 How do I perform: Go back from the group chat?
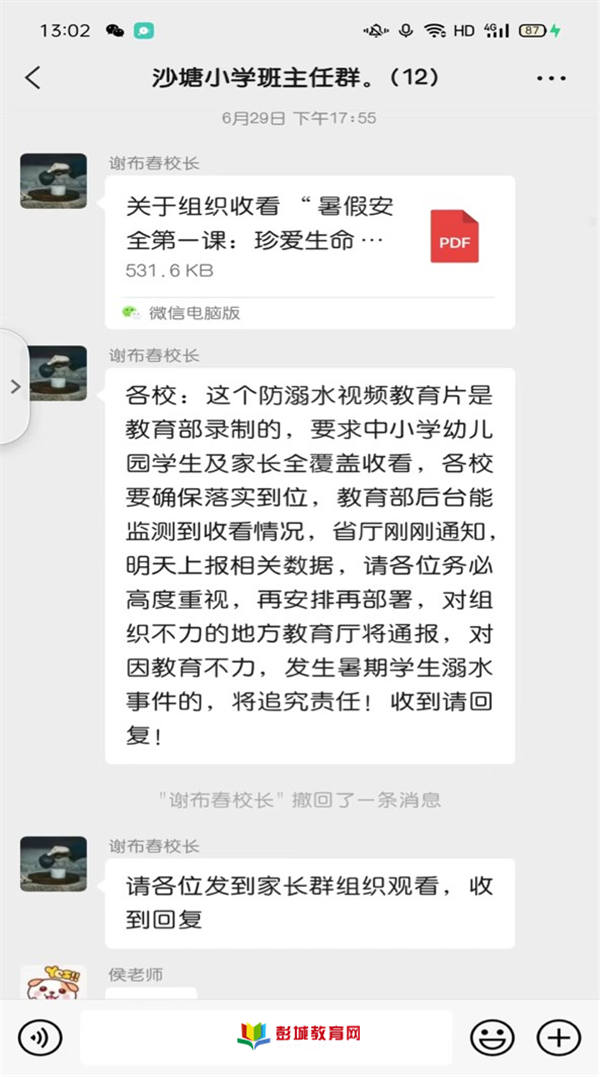[x=33, y=78]
